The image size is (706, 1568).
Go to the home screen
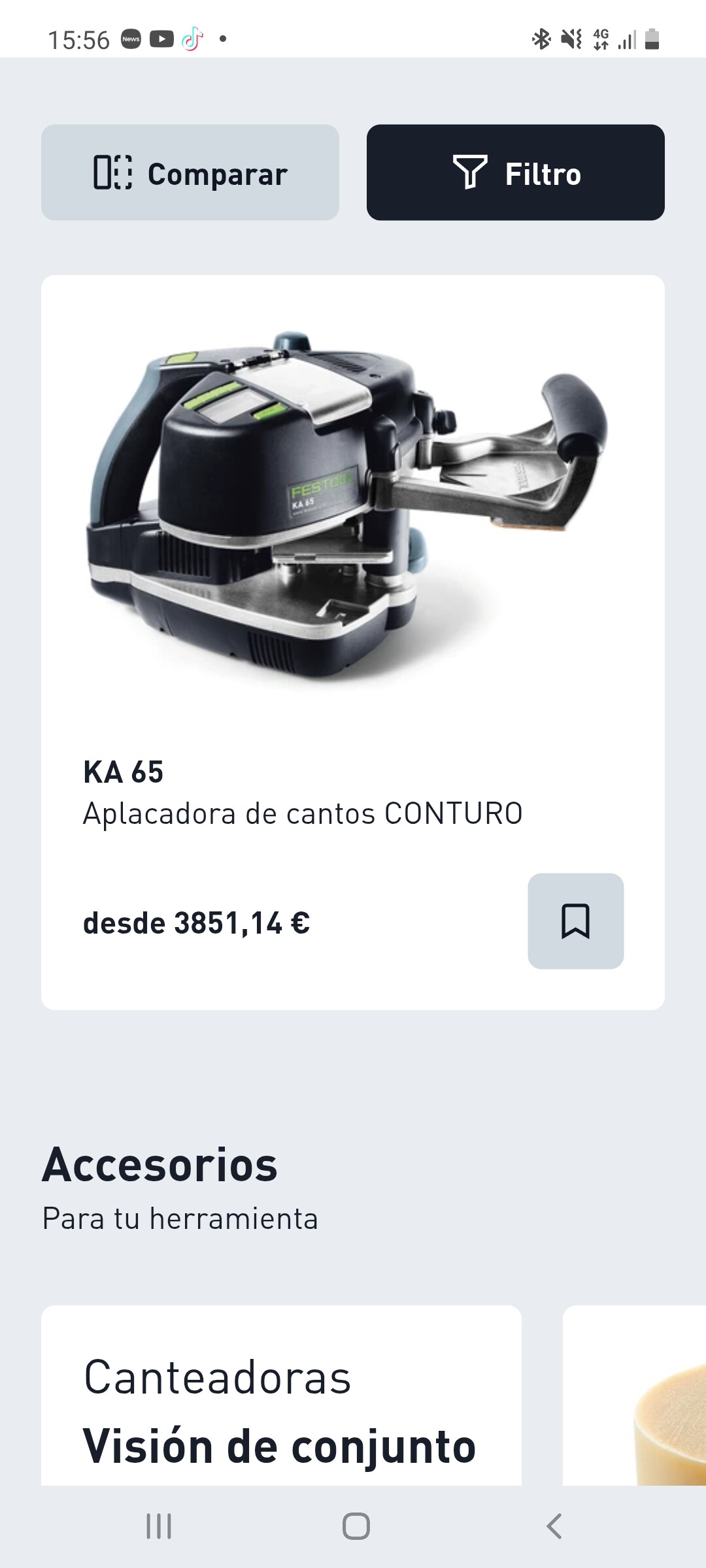tap(356, 1527)
